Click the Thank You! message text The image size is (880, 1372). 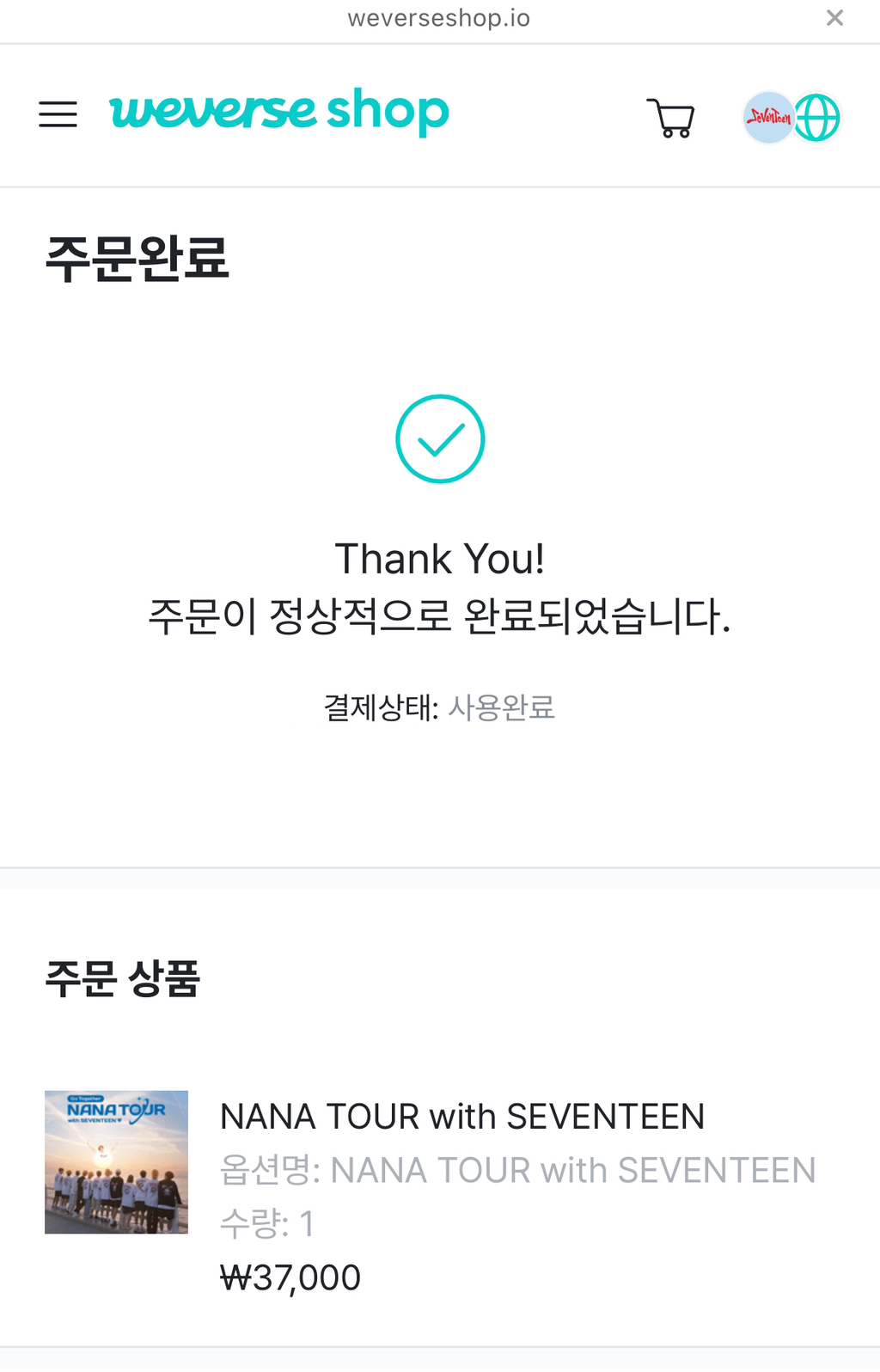[x=440, y=557]
